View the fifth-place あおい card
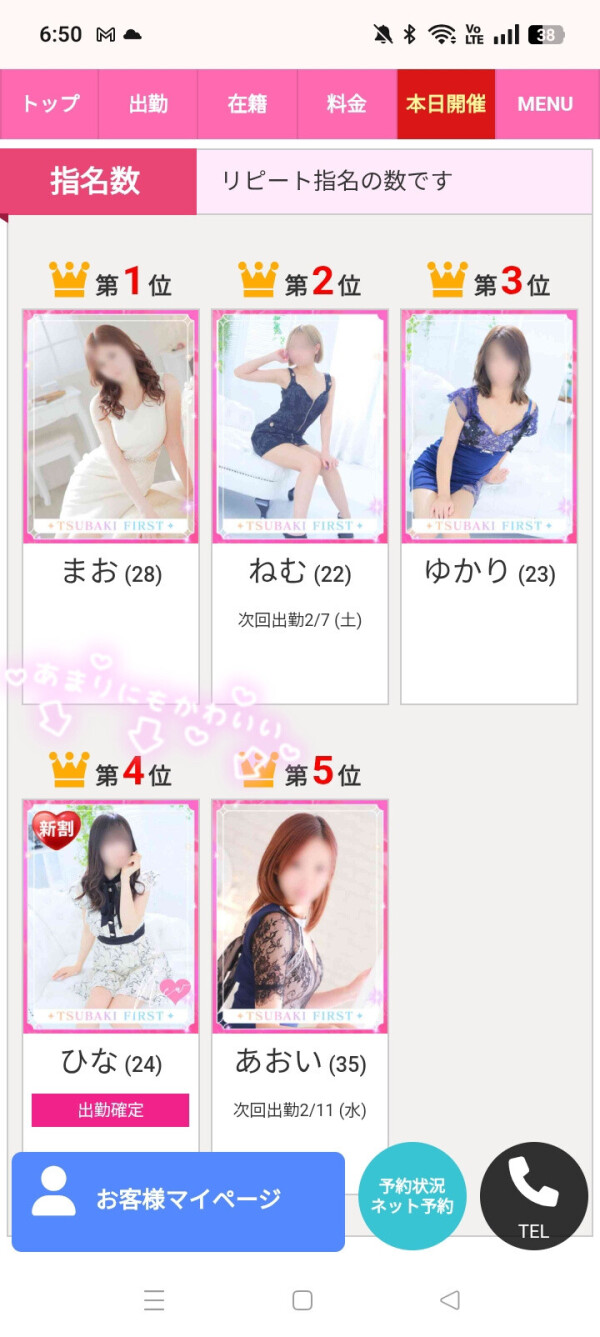This screenshot has width=600, height=1337. [x=300, y=917]
